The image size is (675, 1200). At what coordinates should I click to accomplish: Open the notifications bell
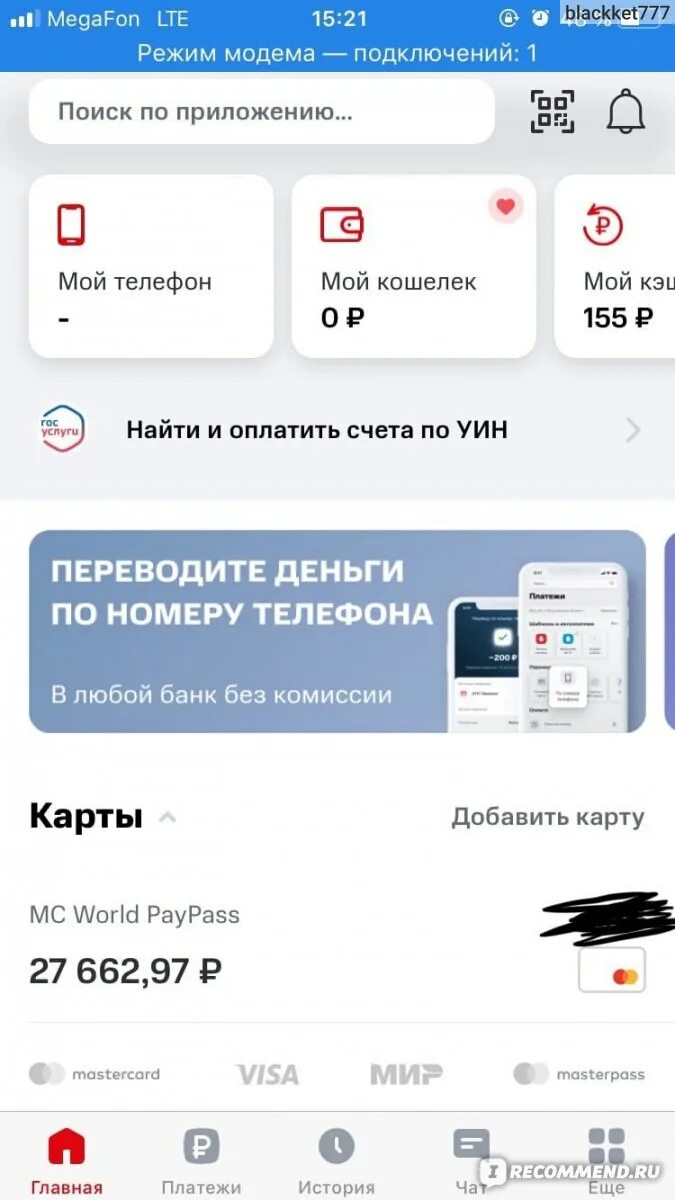tap(626, 112)
